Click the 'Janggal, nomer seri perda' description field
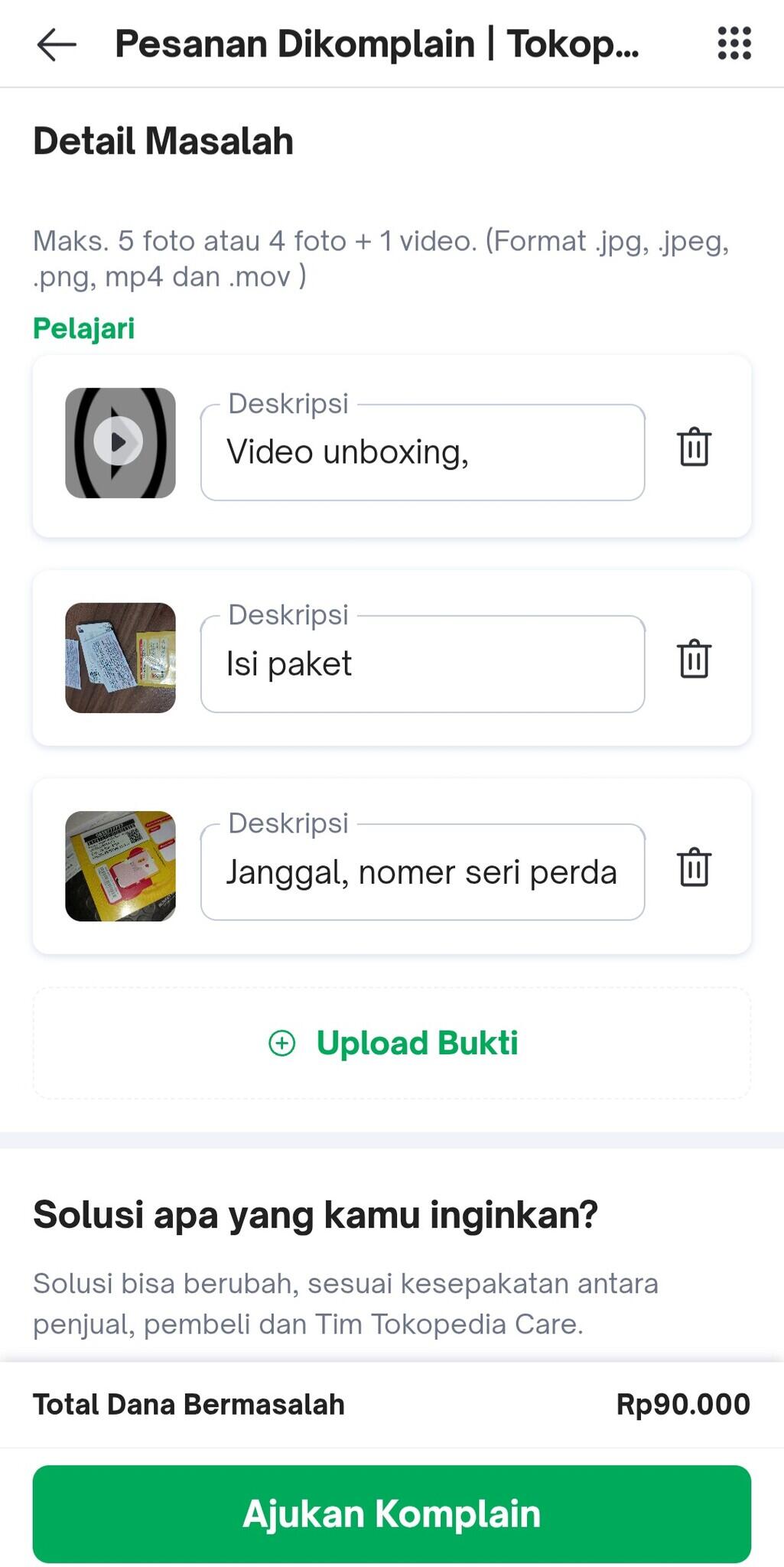 coord(423,872)
